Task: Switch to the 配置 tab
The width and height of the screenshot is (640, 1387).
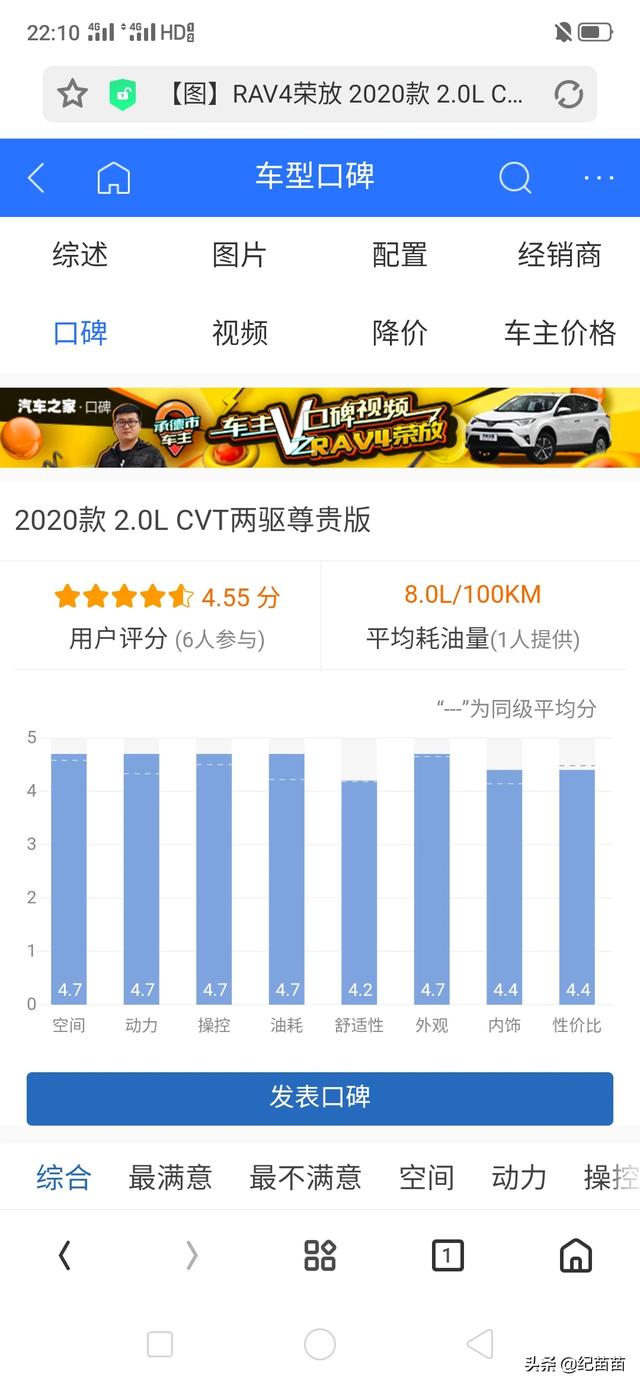Action: [x=400, y=255]
